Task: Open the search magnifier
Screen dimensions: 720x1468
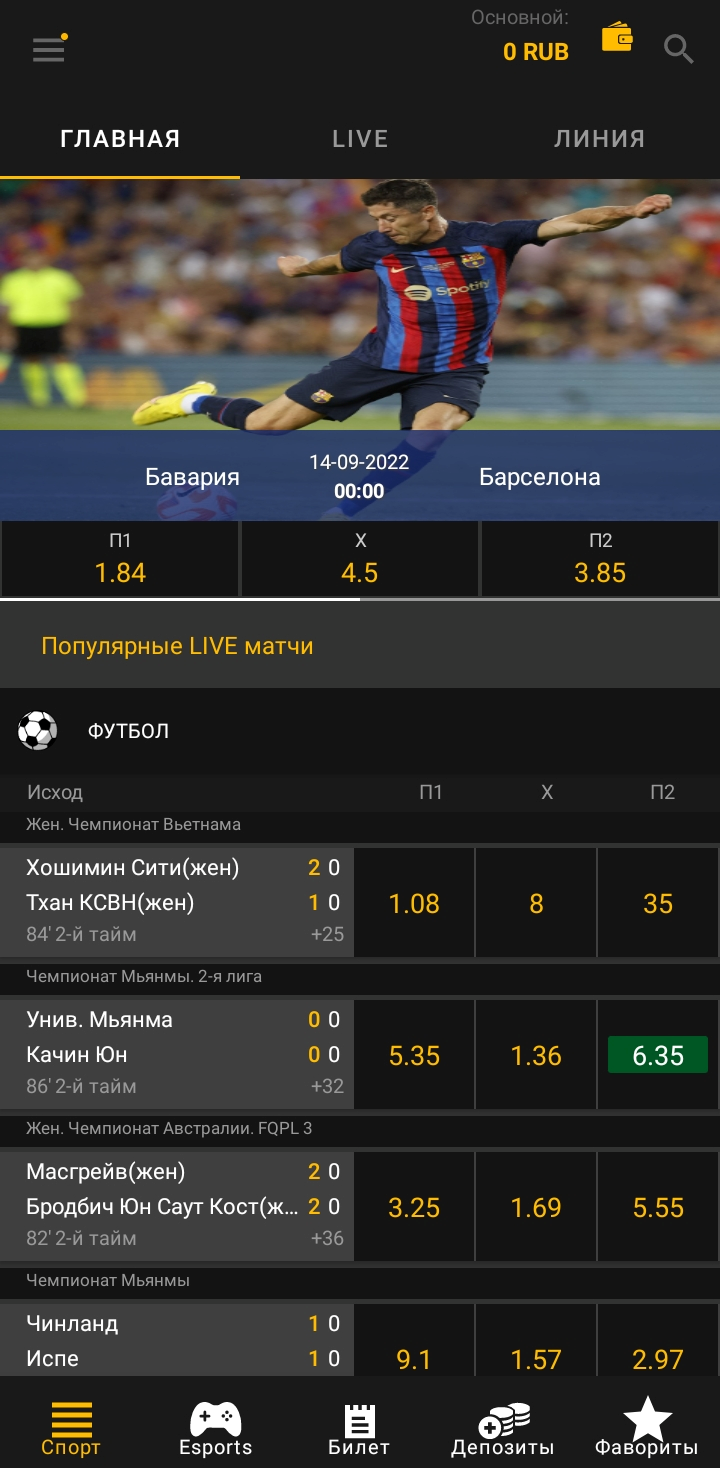Action: 679,49
